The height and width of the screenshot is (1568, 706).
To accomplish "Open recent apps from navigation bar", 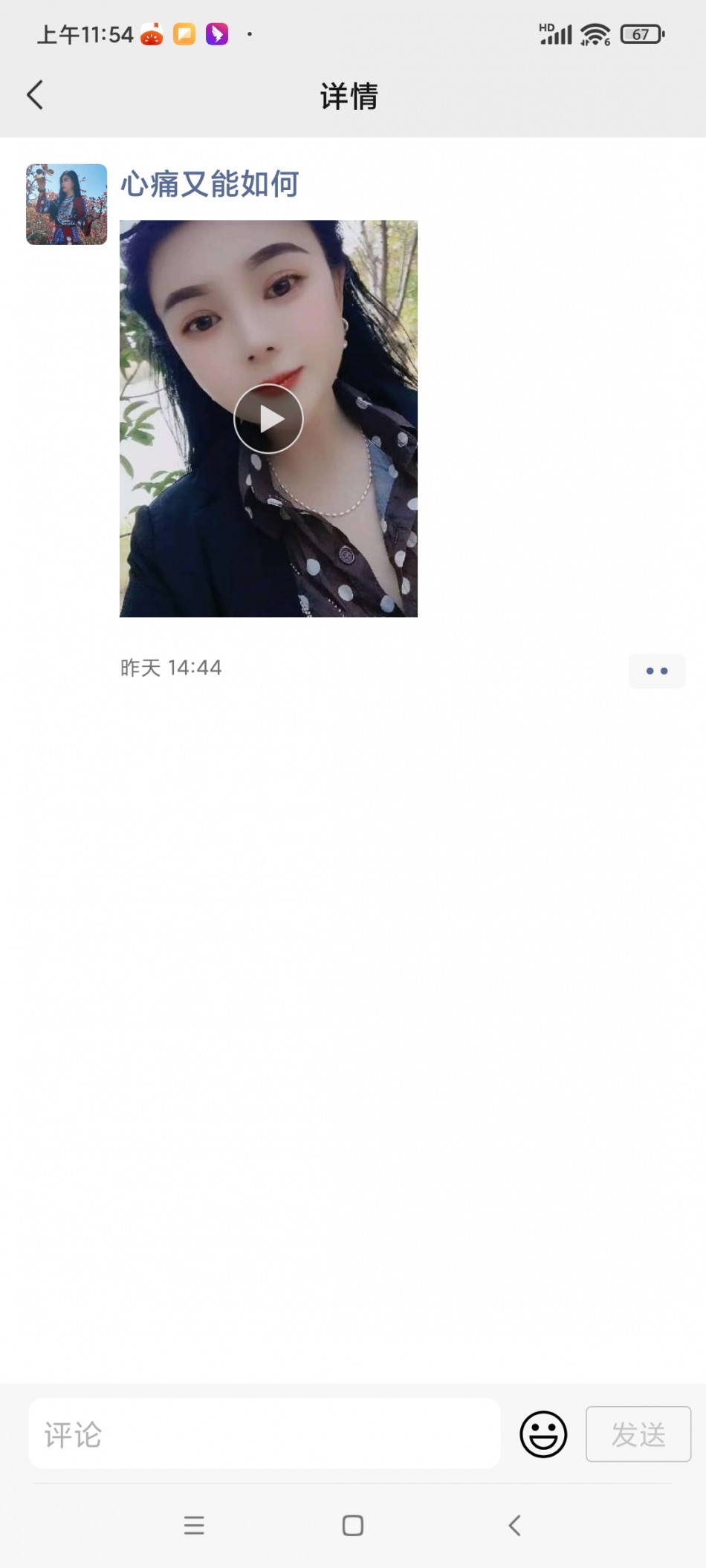I will pyautogui.click(x=194, y=1526).
